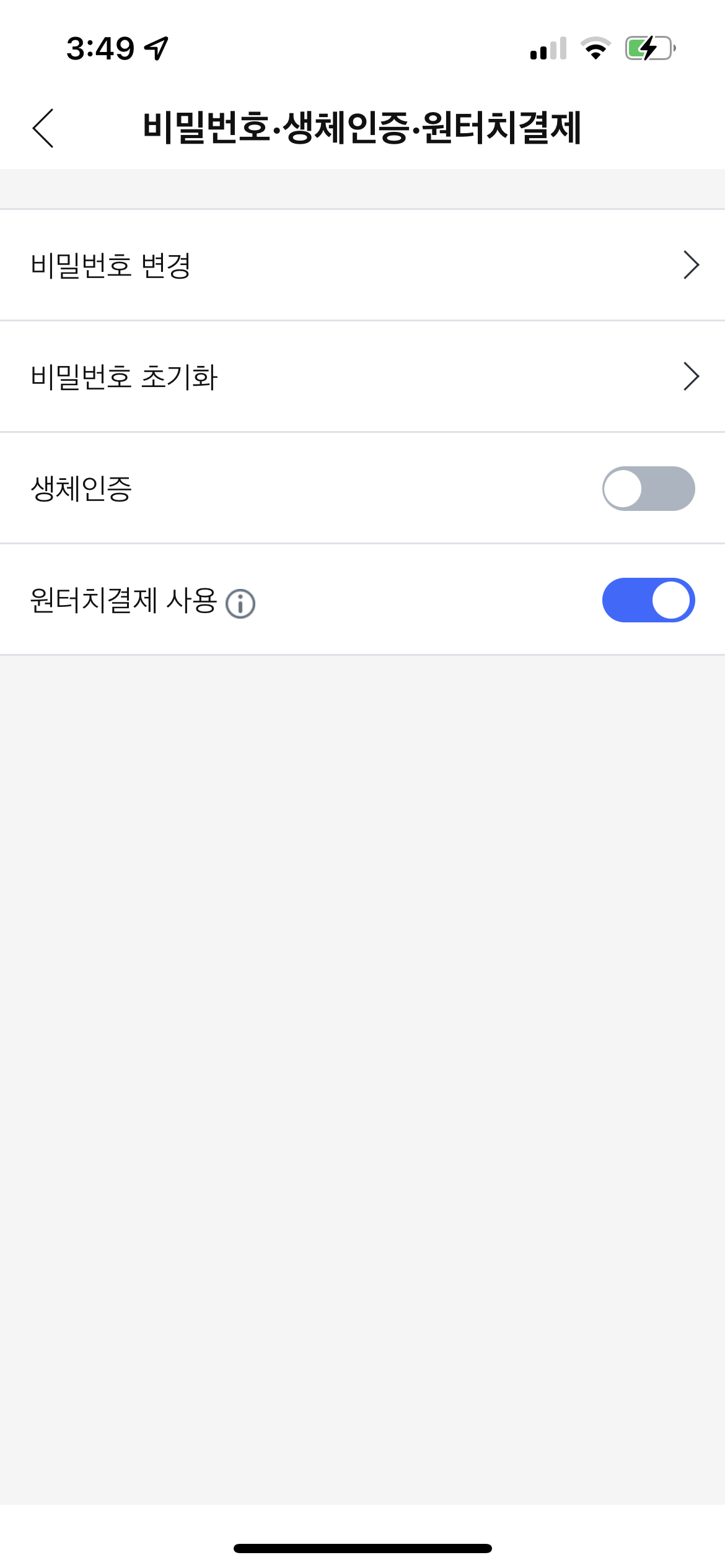Tap the Wi-Fi icon in the status bar

[x=595, y=50]
